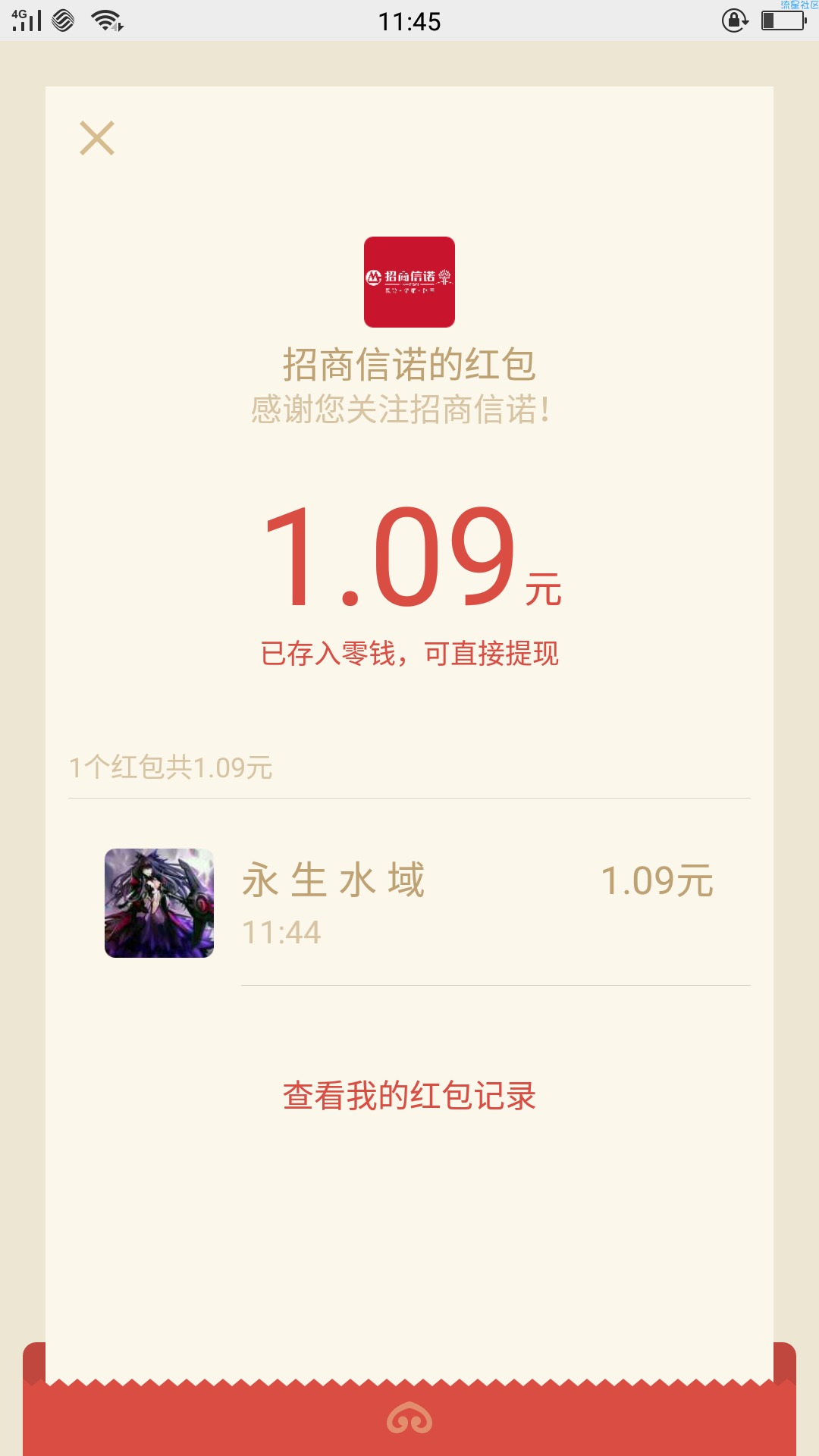This screenshot has height=1456, width=819.
Task: Open 查看我的红包记录 link
Action: [x=409, y=1096]
